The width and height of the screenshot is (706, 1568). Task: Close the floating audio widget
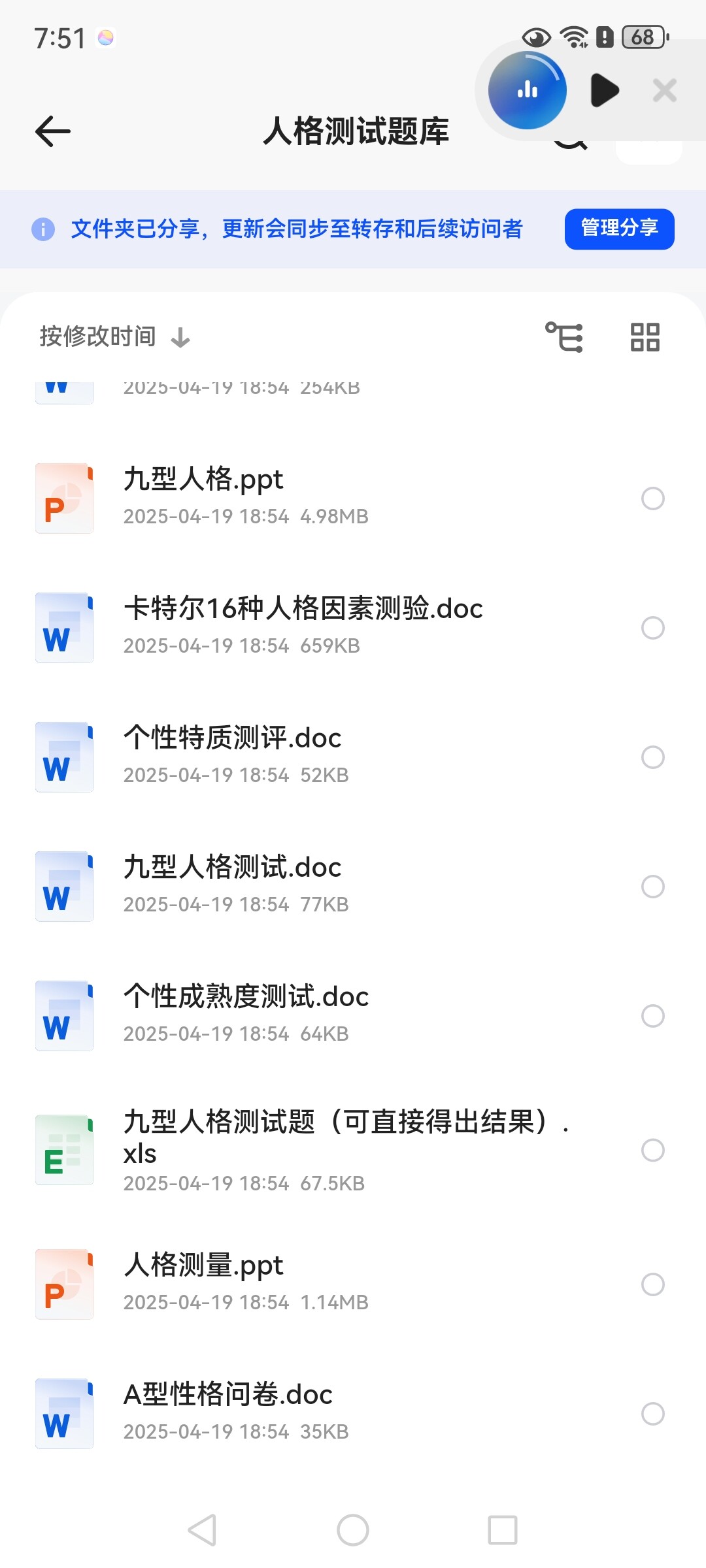click(x=665, y=90)
